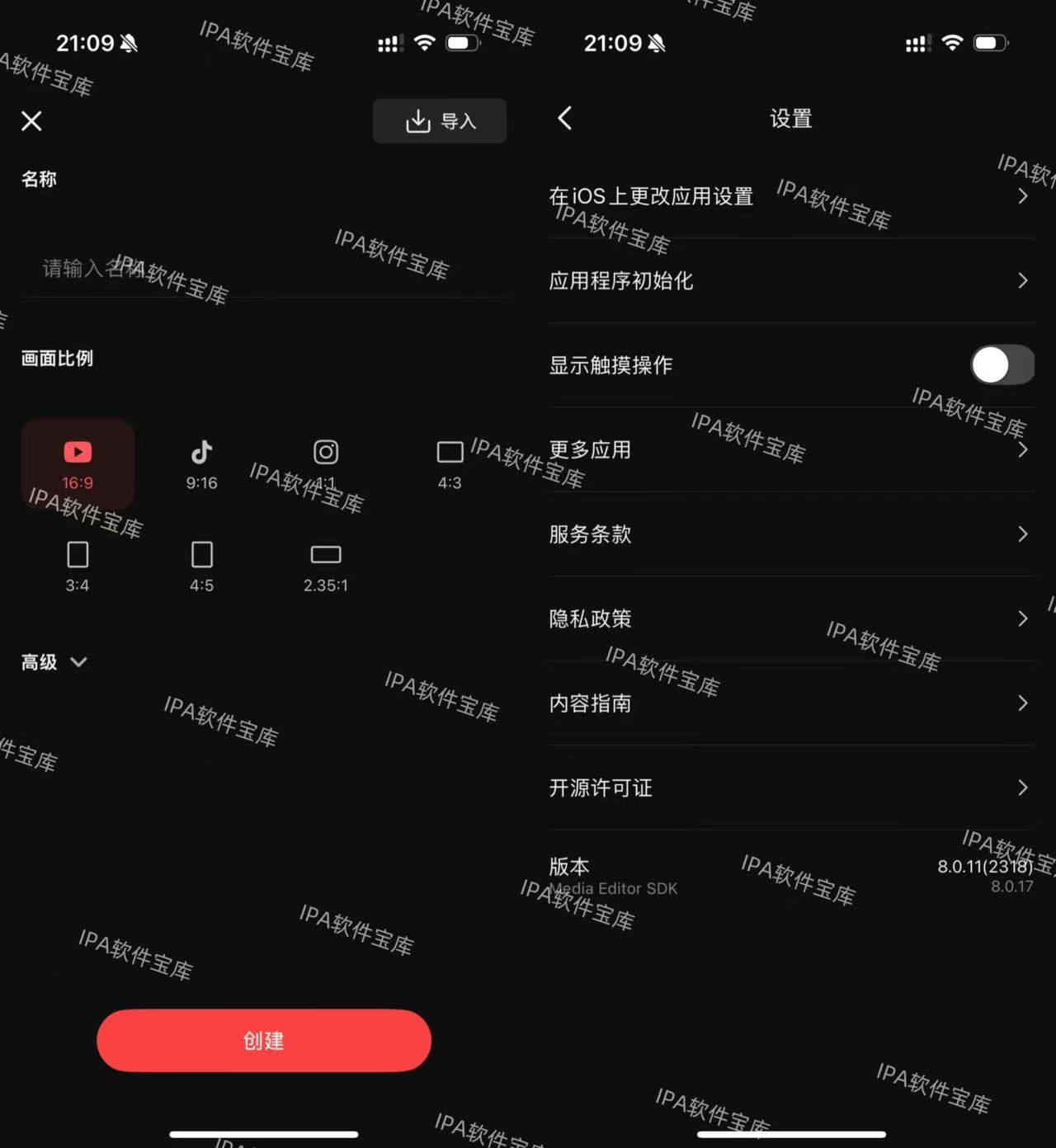This screenshot has height=1148, width=1056.
Task: Go back from 设置 with the chevron
Action: pos(564,118)
